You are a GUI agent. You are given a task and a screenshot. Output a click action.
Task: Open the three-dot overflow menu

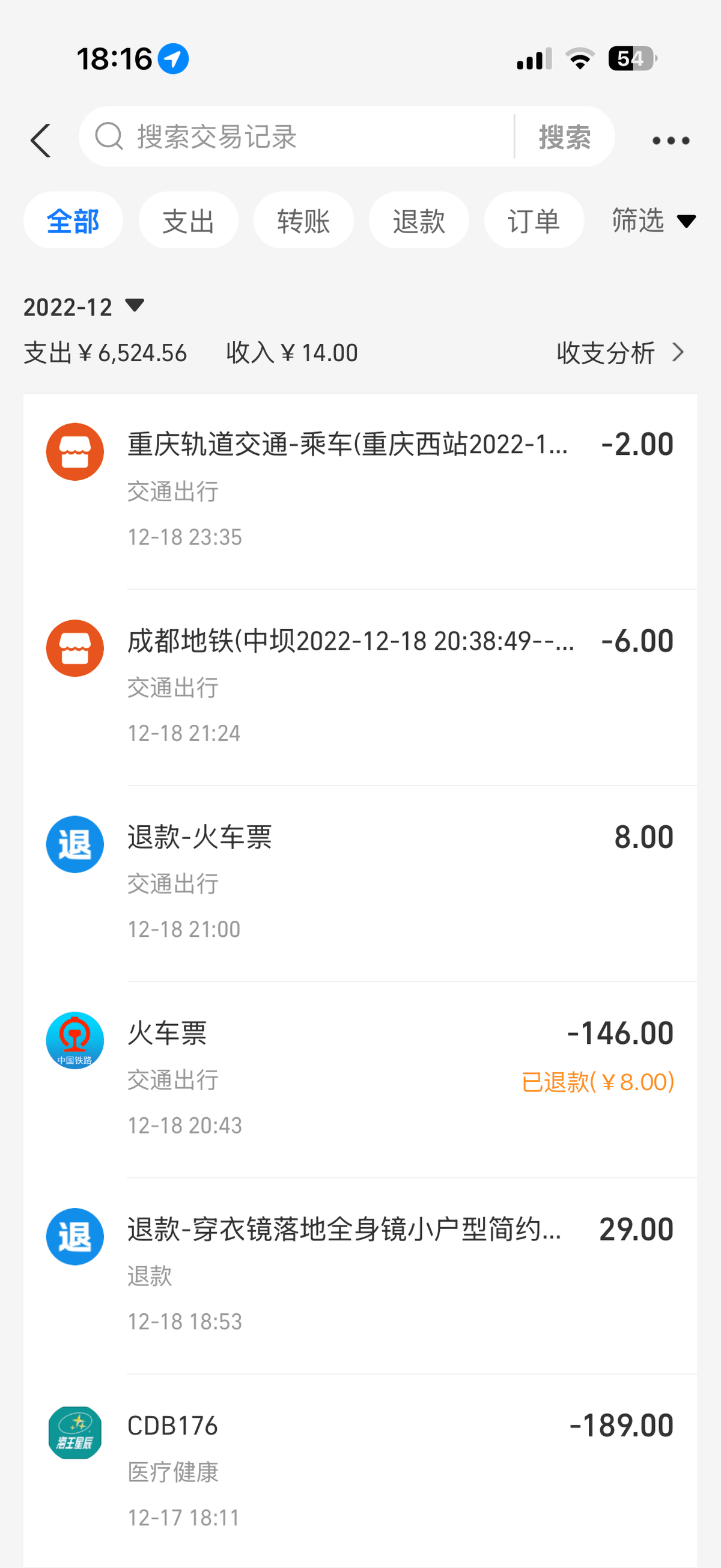point(671,141)
